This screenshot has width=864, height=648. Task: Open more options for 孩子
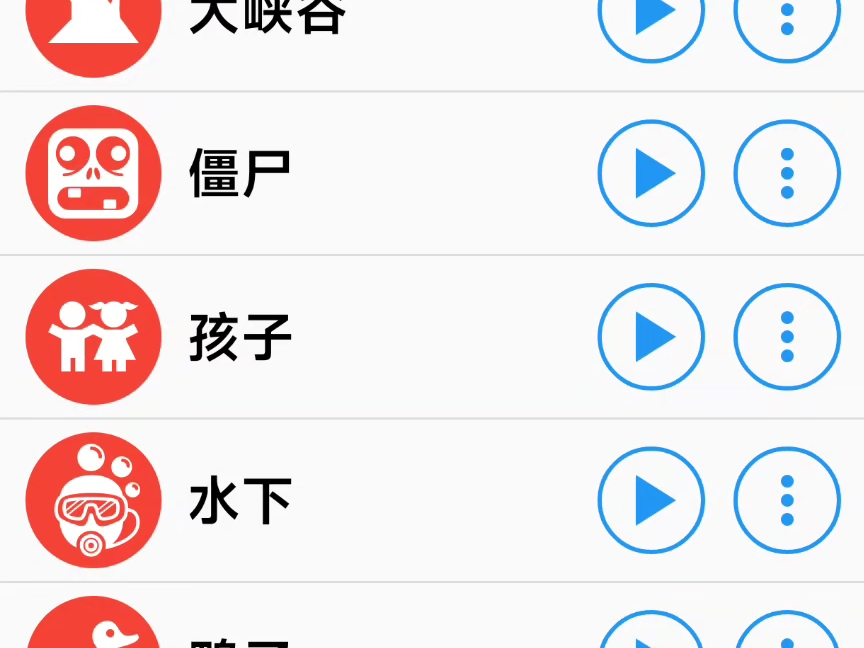[787, 337]
